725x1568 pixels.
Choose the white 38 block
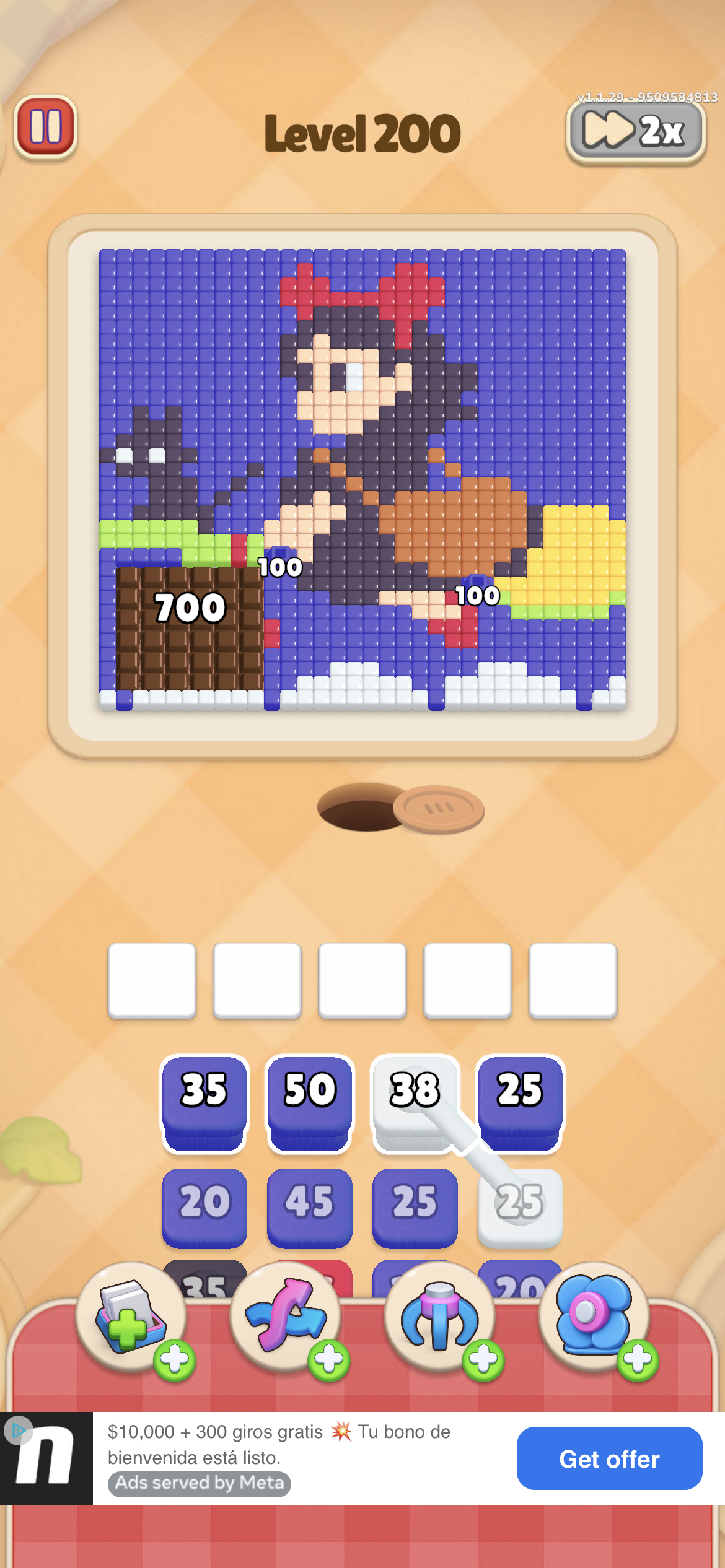pos(415,1104)
